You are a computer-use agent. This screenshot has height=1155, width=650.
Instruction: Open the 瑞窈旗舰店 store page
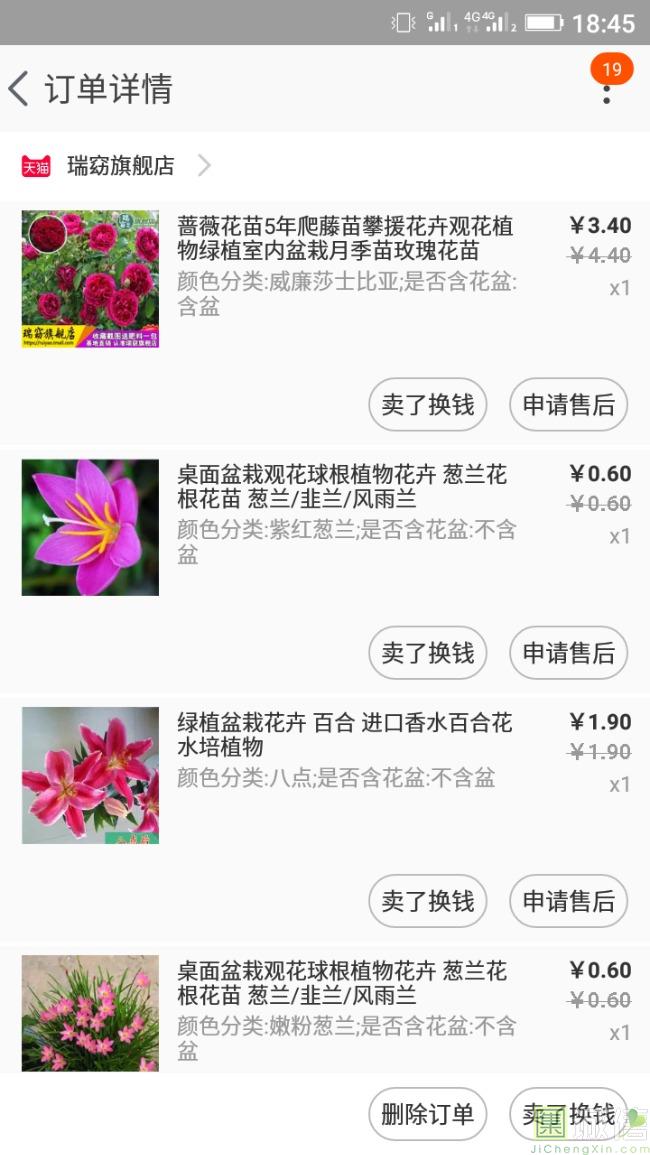coord(120,166)
